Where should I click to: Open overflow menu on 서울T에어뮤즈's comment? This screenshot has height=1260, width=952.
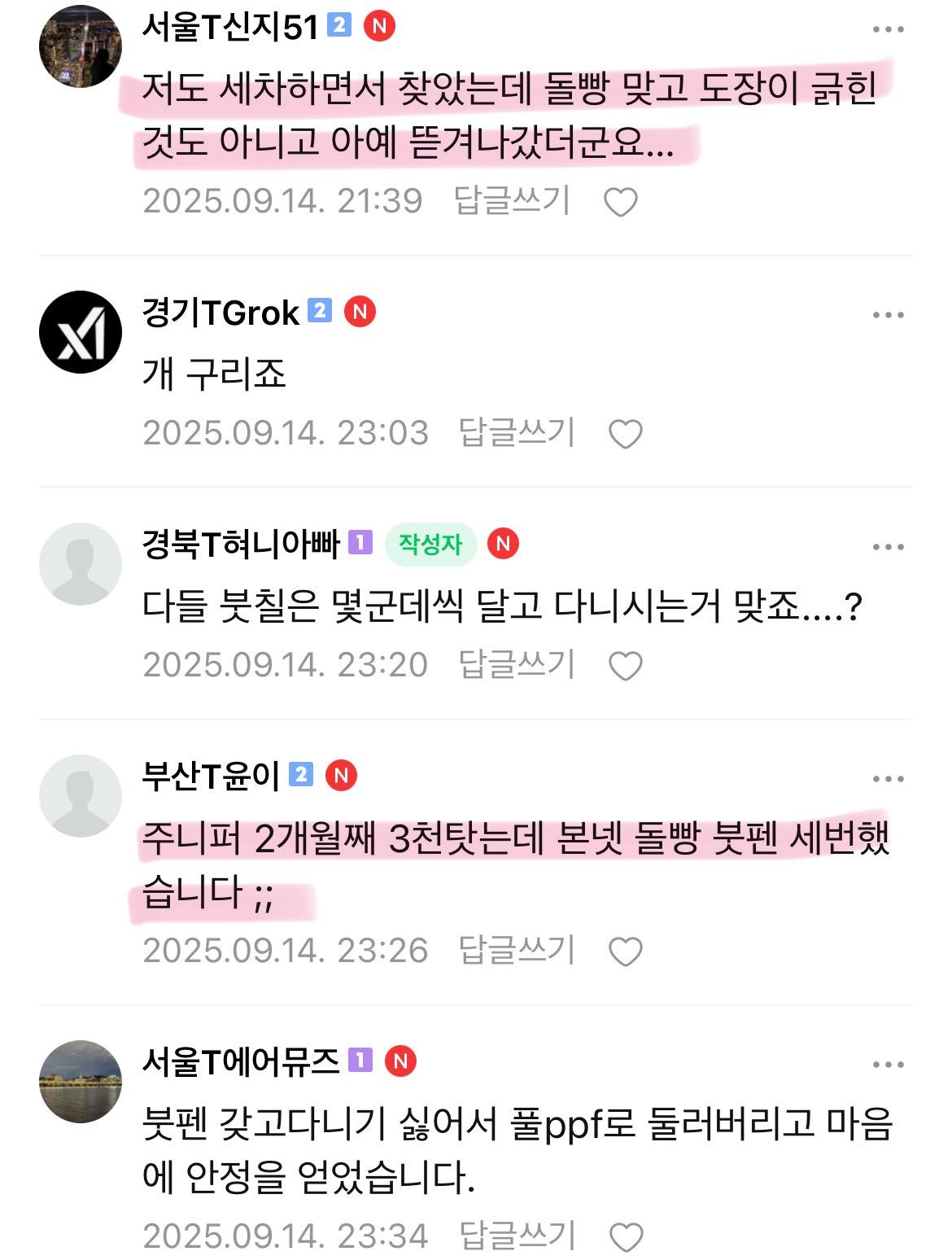pyautogui.click(x=888, y=1065)
